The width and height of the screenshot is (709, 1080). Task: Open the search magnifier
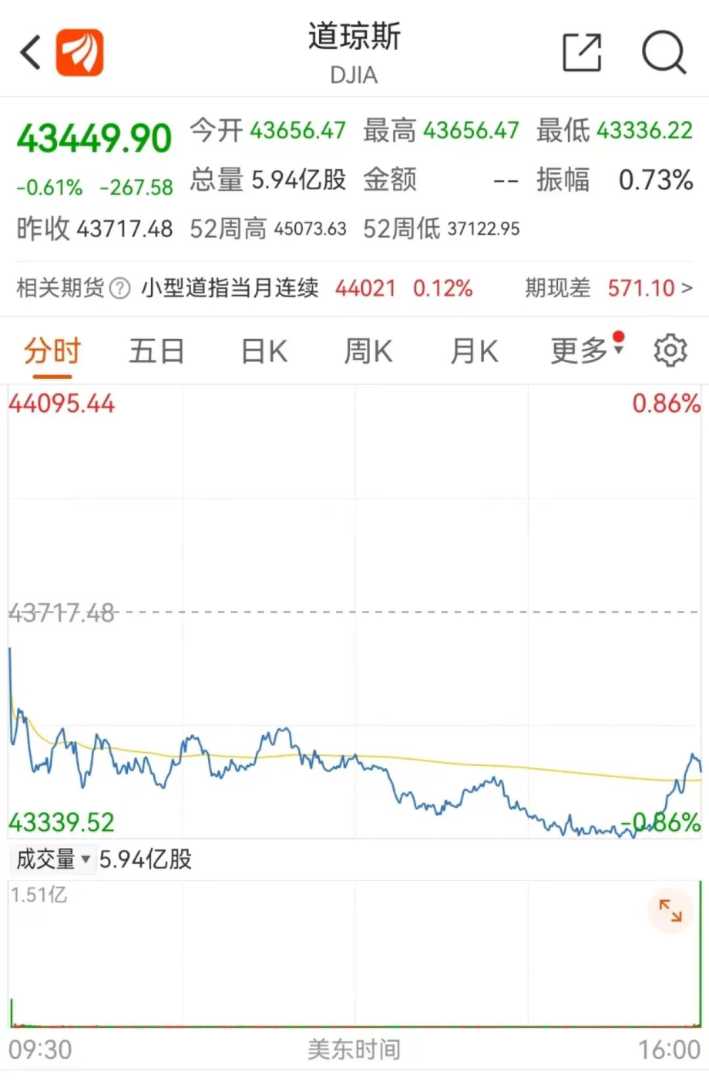click(x=663, y=52)
